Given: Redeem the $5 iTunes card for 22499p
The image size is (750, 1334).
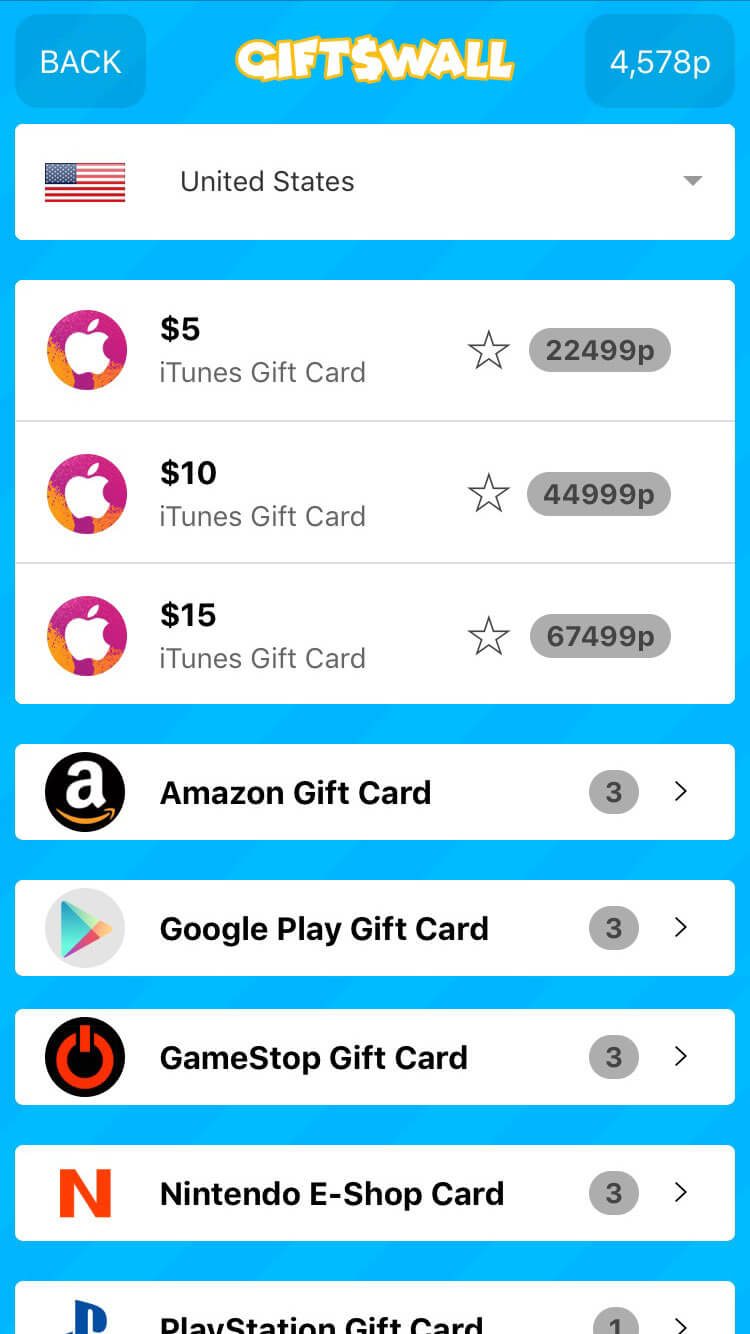Looking at the screenshot, I should click(599, 350).
